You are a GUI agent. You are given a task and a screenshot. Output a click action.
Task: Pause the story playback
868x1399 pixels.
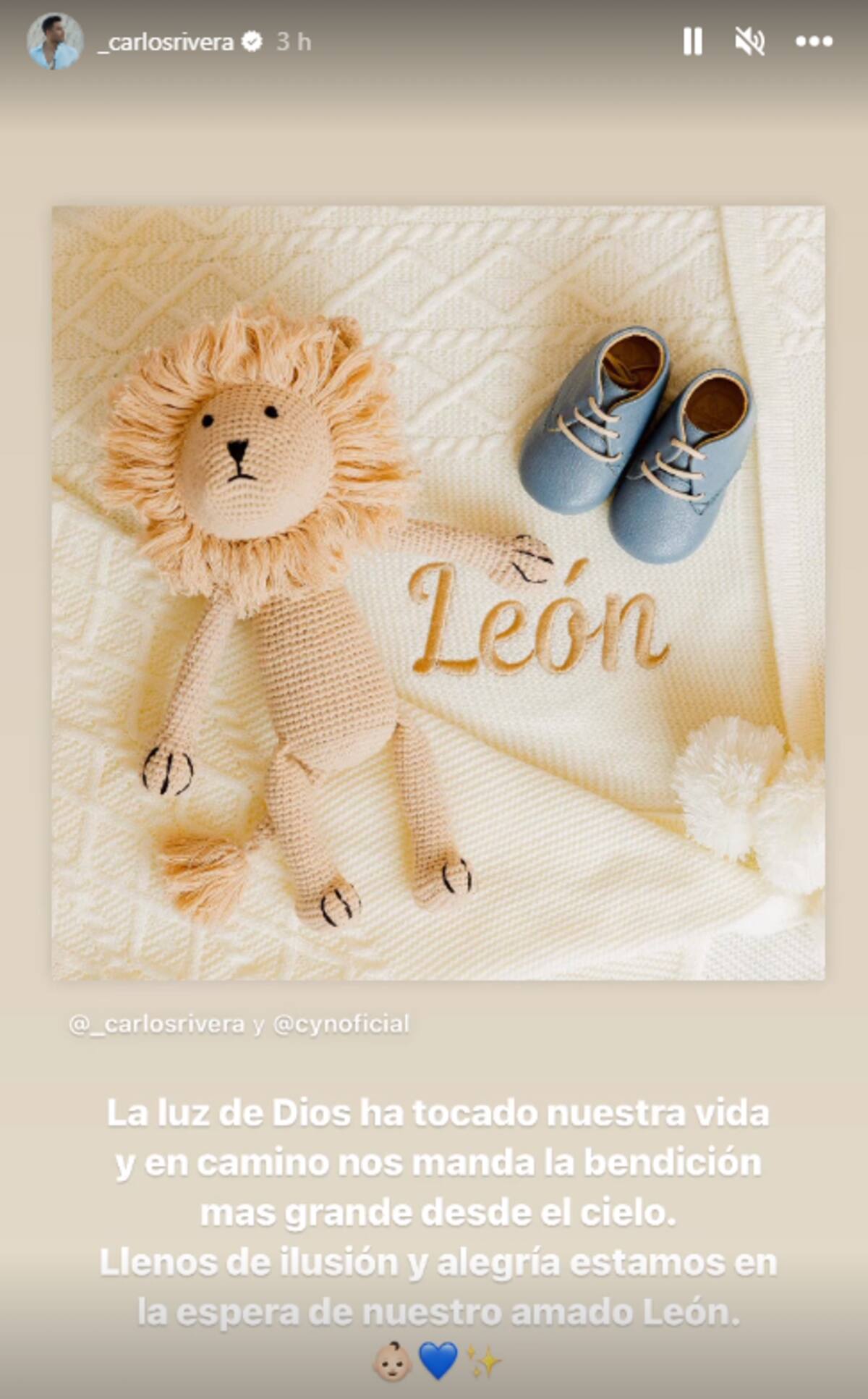pyautogui.click(x=692, y=42)
